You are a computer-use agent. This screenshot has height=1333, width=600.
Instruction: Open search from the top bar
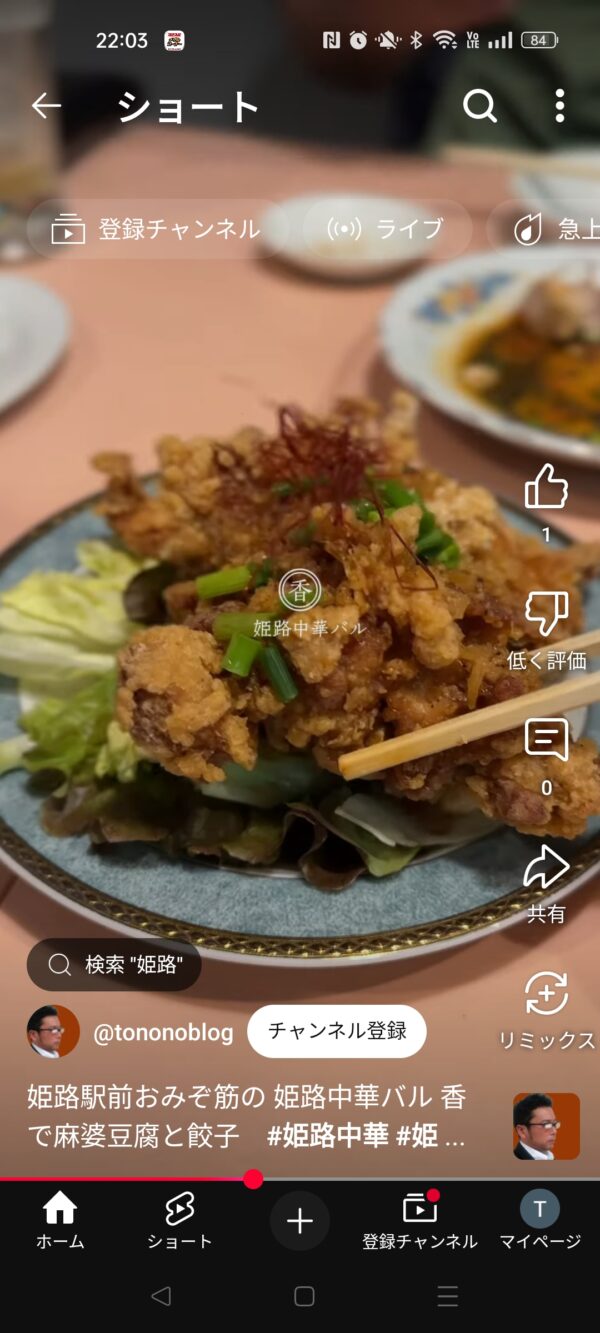480,106
